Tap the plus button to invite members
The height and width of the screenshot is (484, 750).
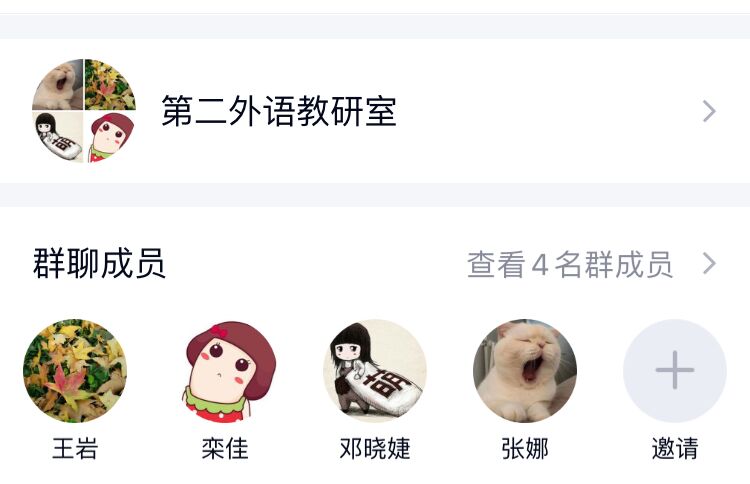675,371
